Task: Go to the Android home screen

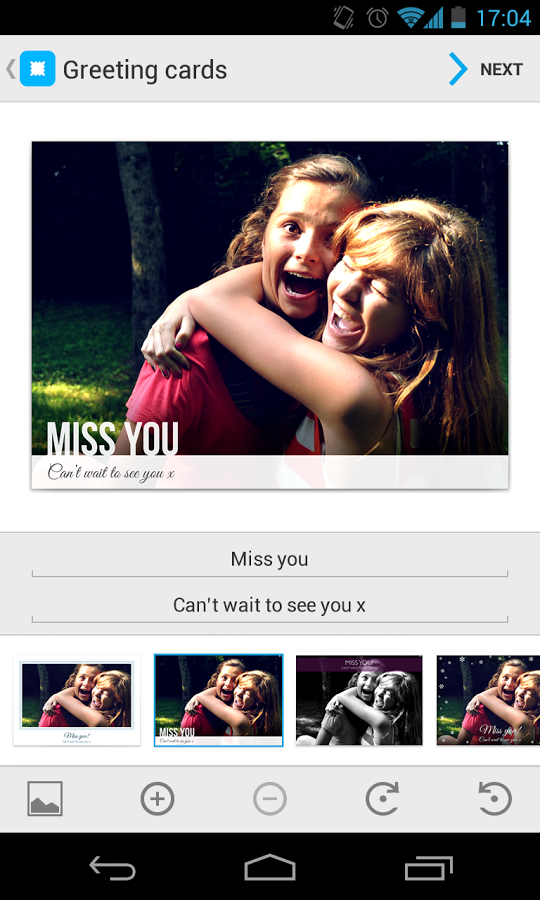Action: 270,867
